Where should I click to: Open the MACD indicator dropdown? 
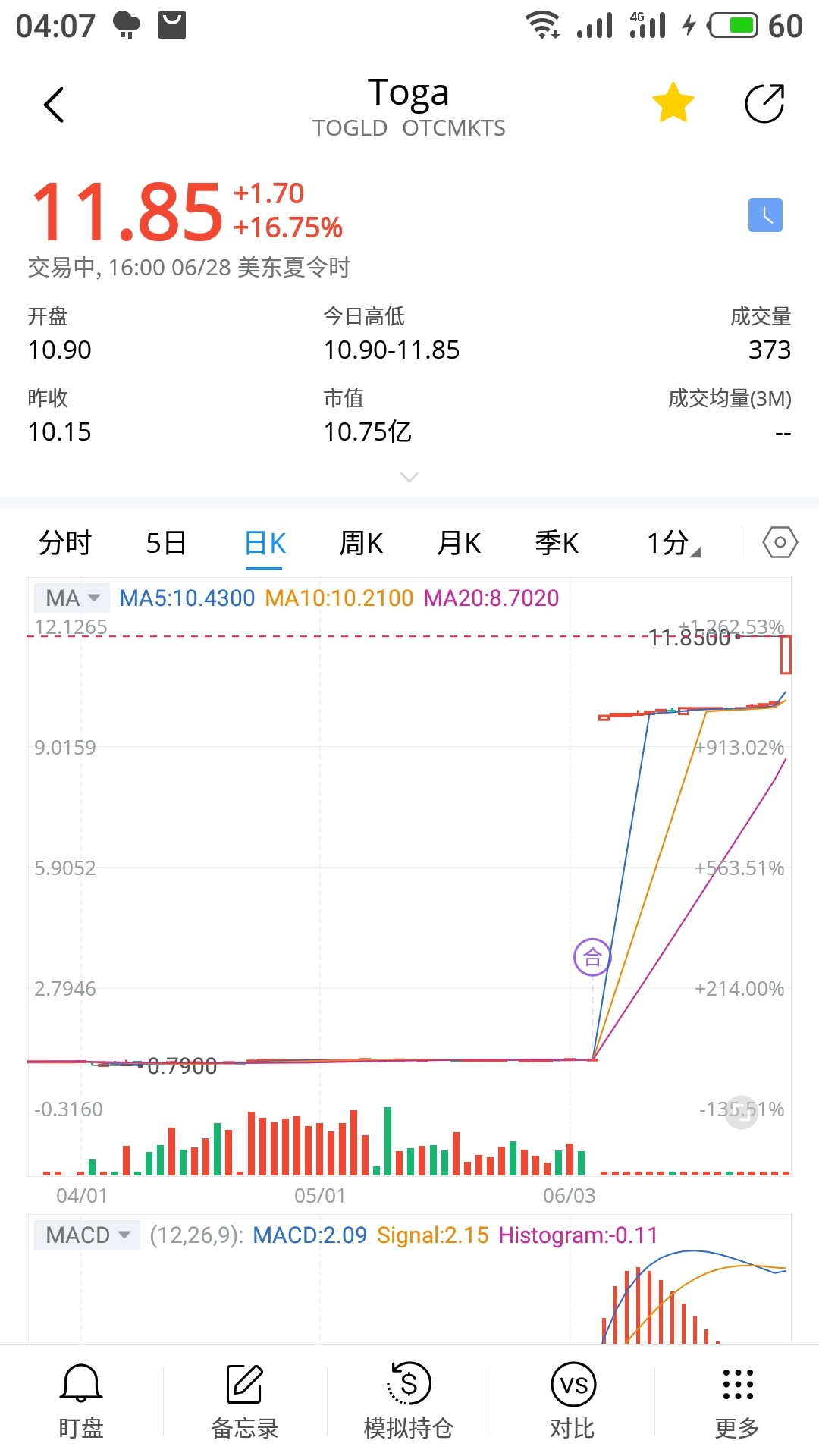coord(87,1235)
